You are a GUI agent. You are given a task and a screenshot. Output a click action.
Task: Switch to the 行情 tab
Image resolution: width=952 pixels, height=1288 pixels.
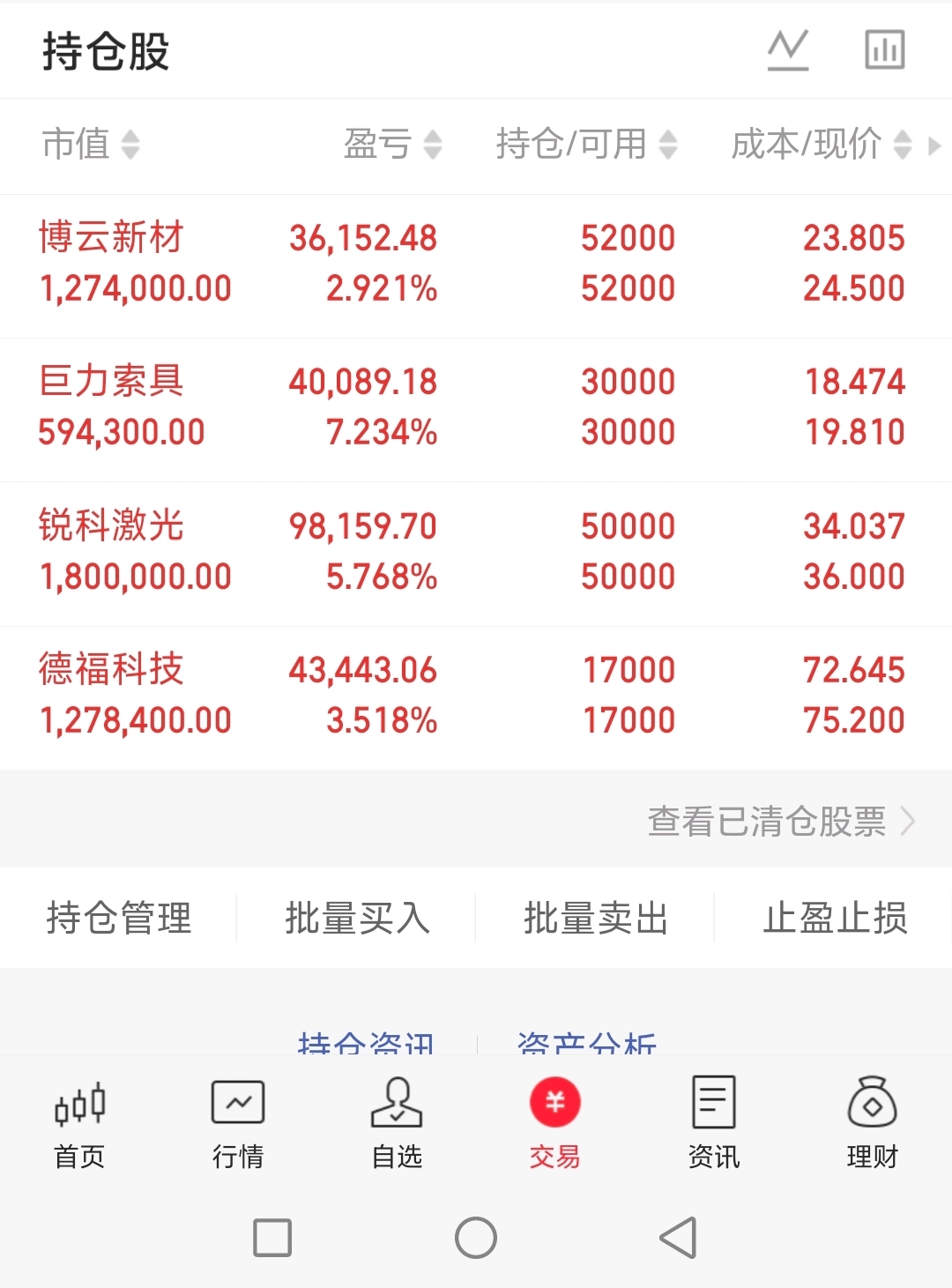238,1122
